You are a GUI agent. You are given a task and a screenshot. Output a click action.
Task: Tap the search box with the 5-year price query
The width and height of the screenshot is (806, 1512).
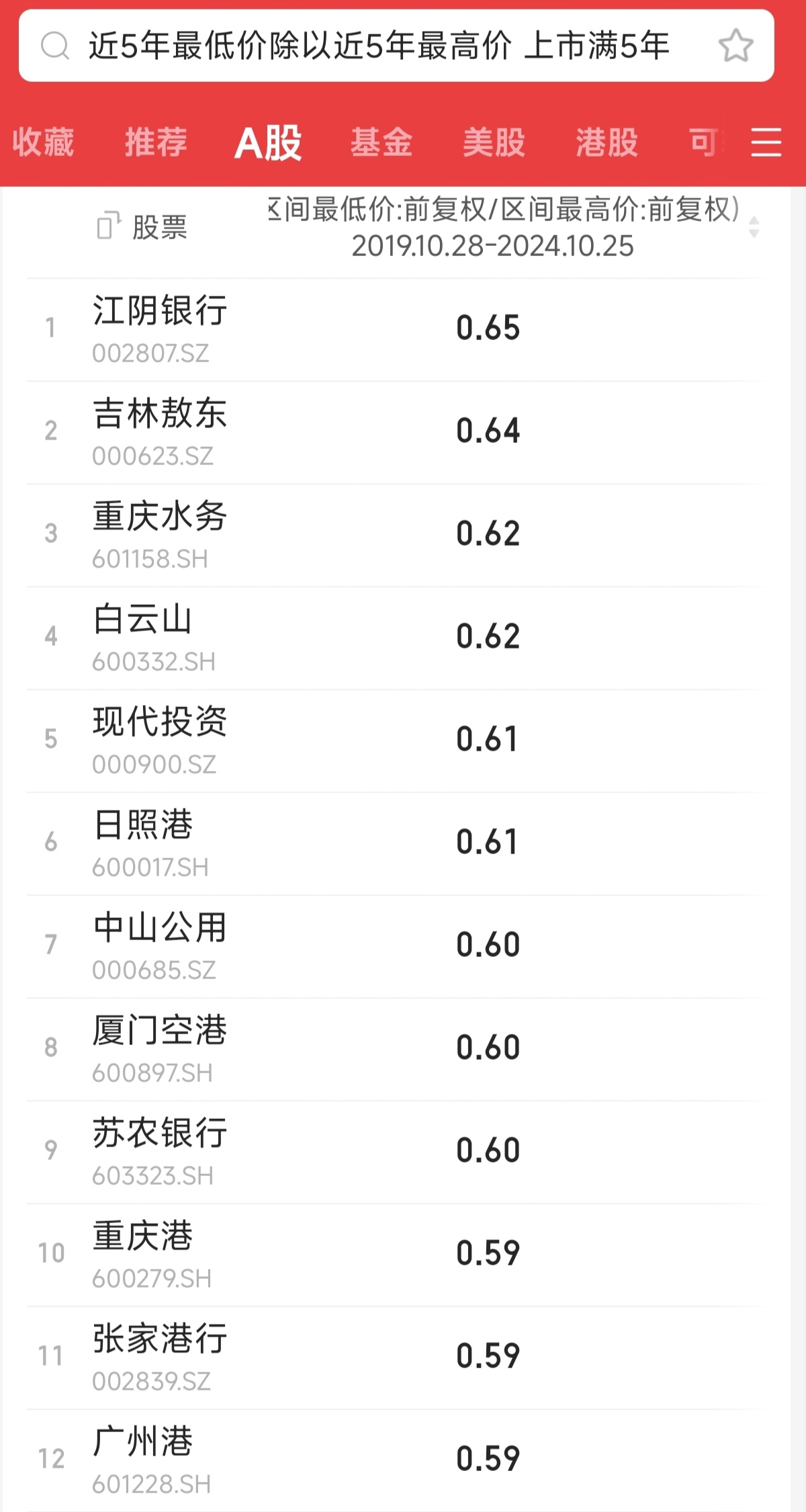tap(376, 46)
